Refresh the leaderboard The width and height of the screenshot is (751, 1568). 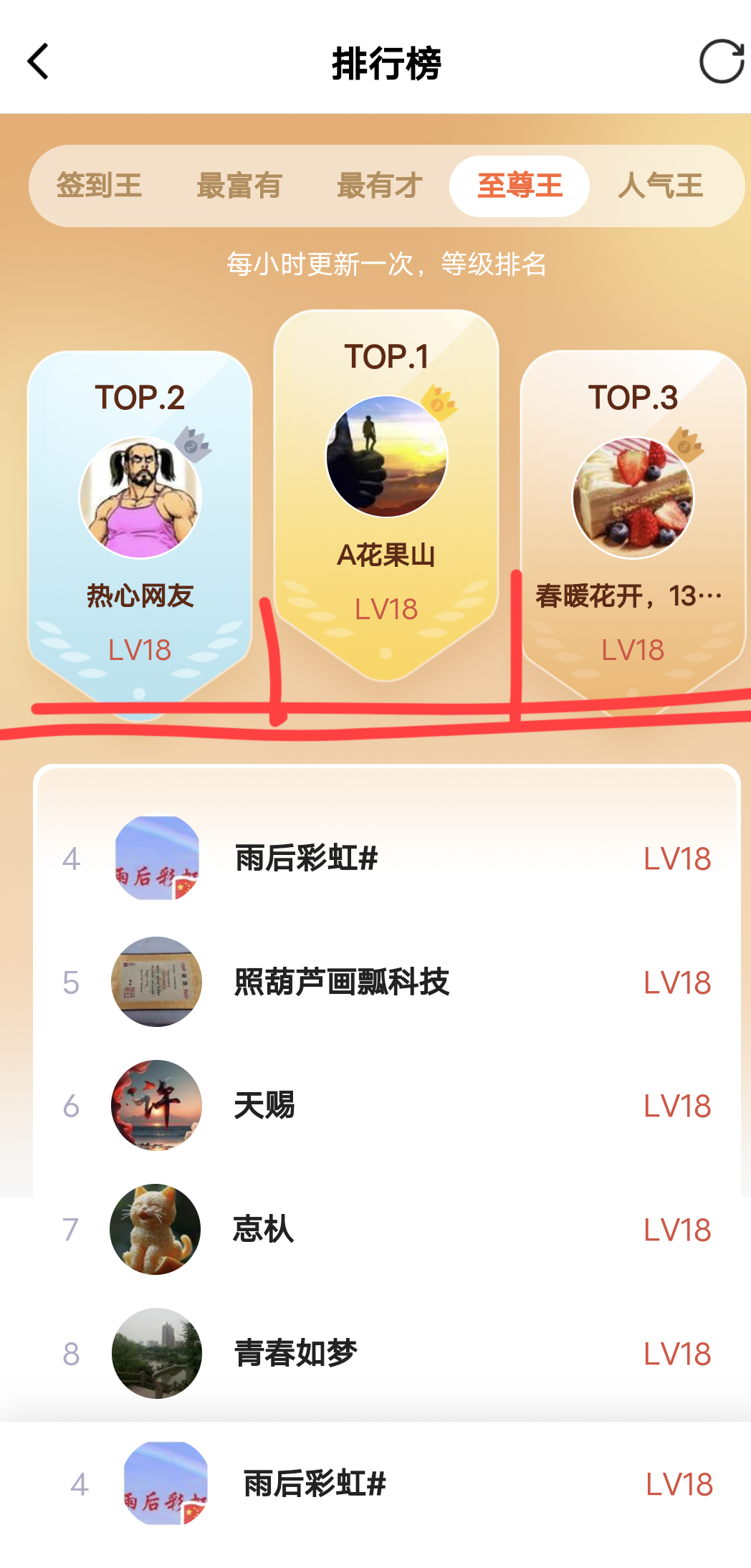click(721, 62)
